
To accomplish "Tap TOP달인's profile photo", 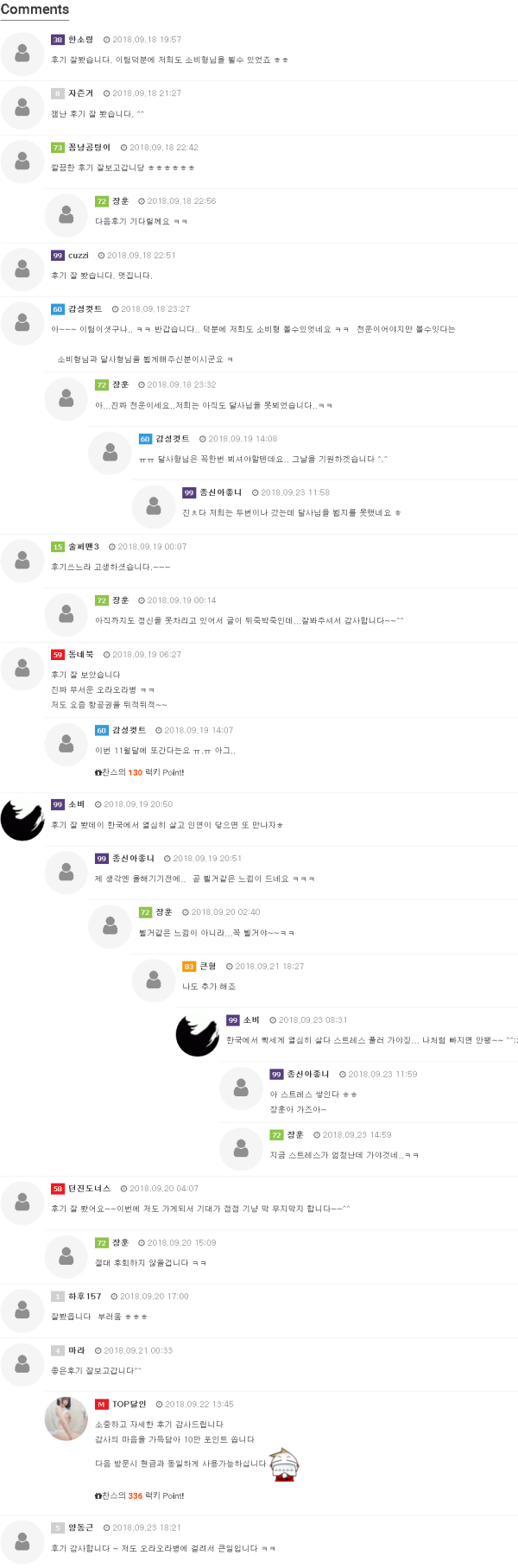I will click(66, 1419).
